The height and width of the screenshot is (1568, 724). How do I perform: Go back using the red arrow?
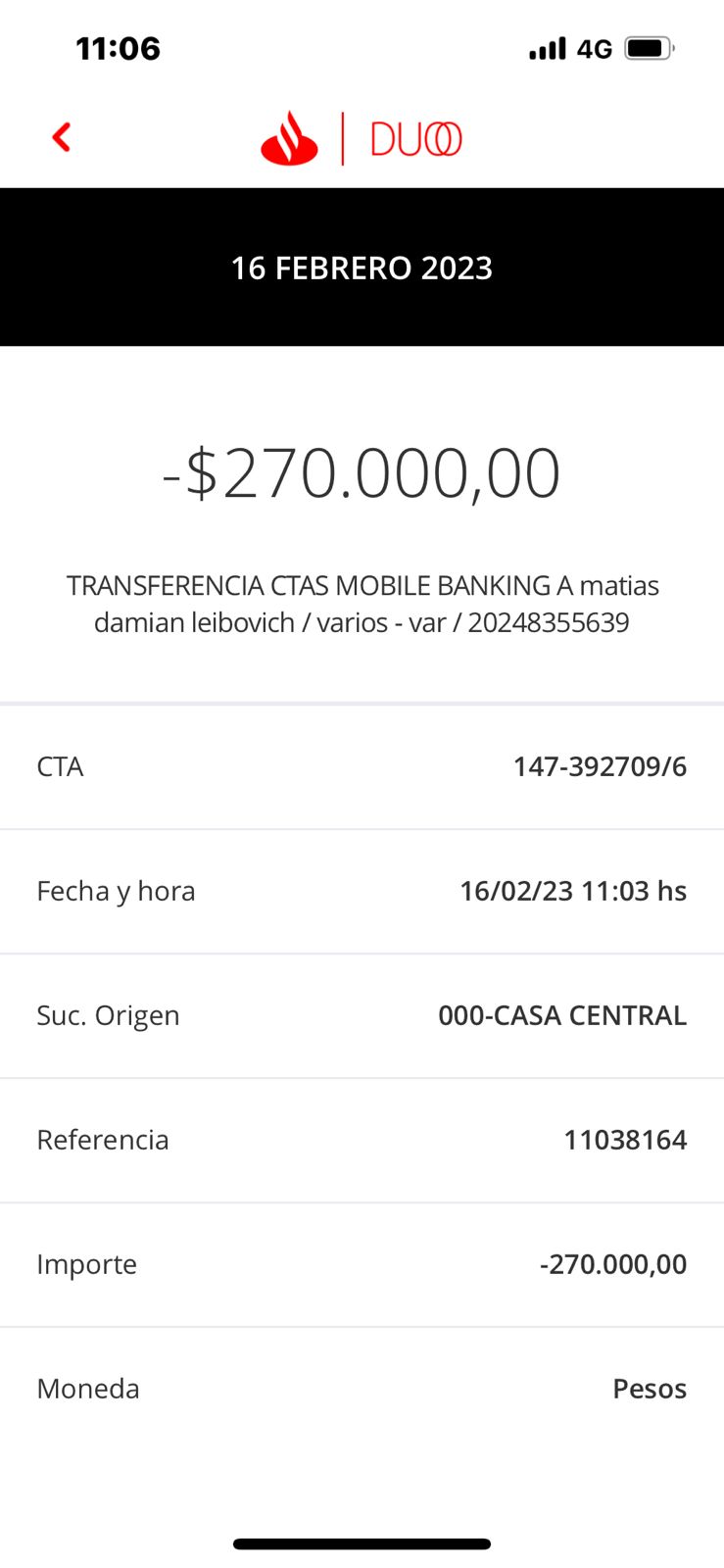62,137
